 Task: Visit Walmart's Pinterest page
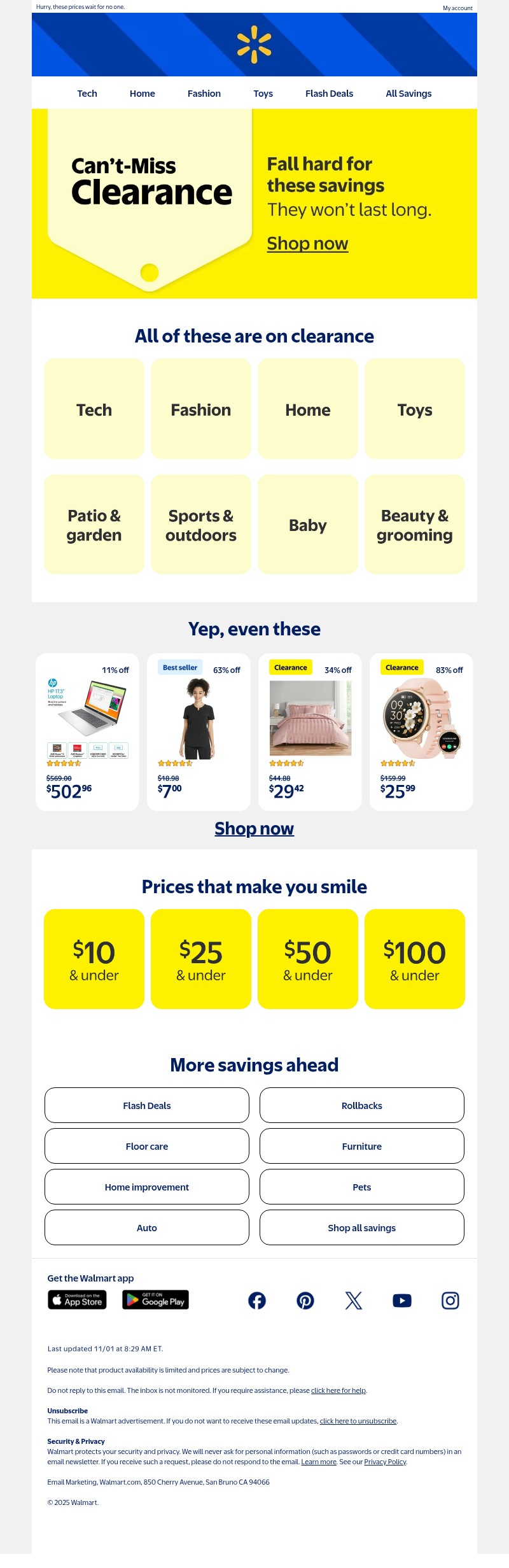pyautogui.click(x=305, y=1301)
